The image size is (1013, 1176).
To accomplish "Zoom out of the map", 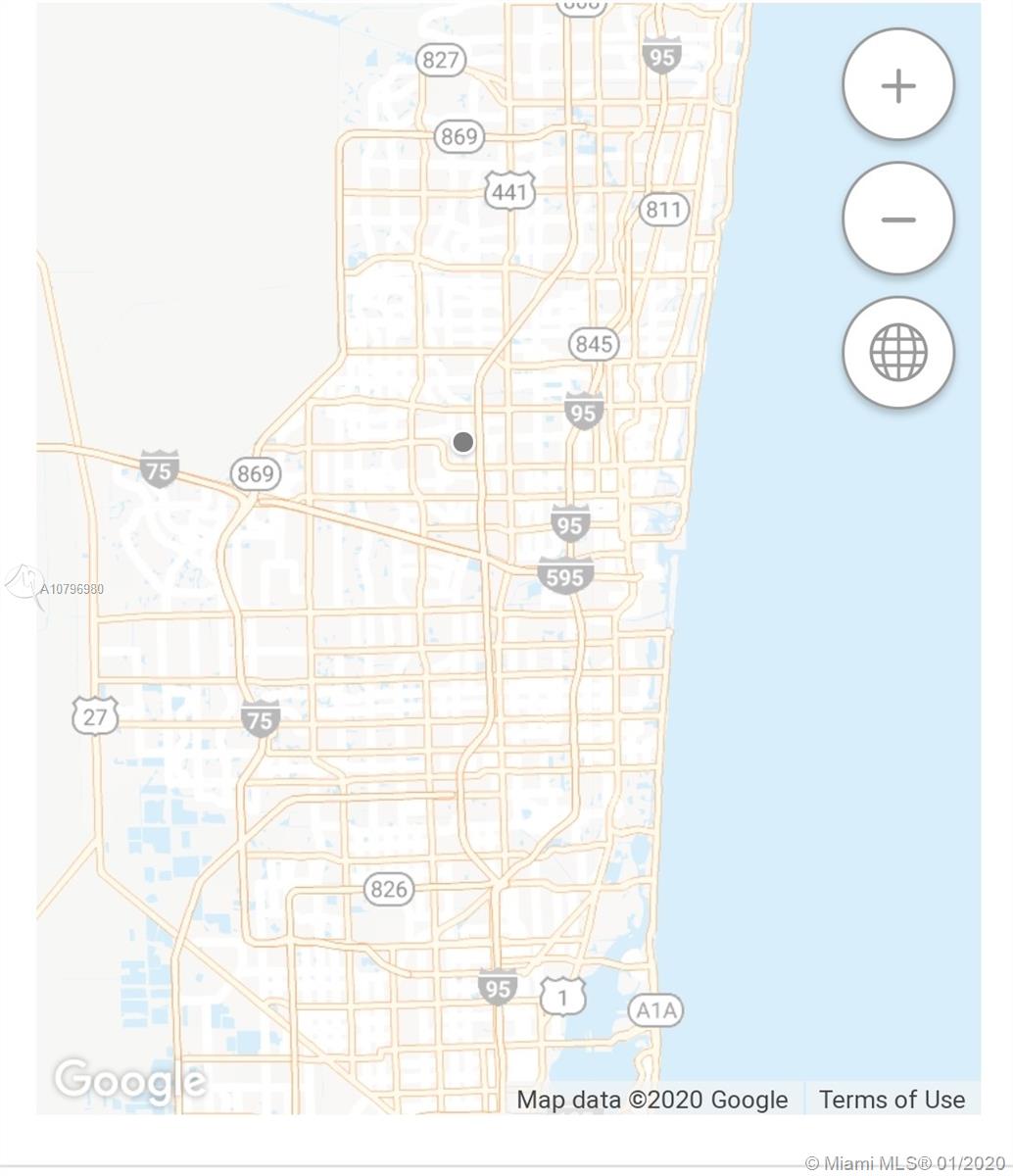I will 897,219.
